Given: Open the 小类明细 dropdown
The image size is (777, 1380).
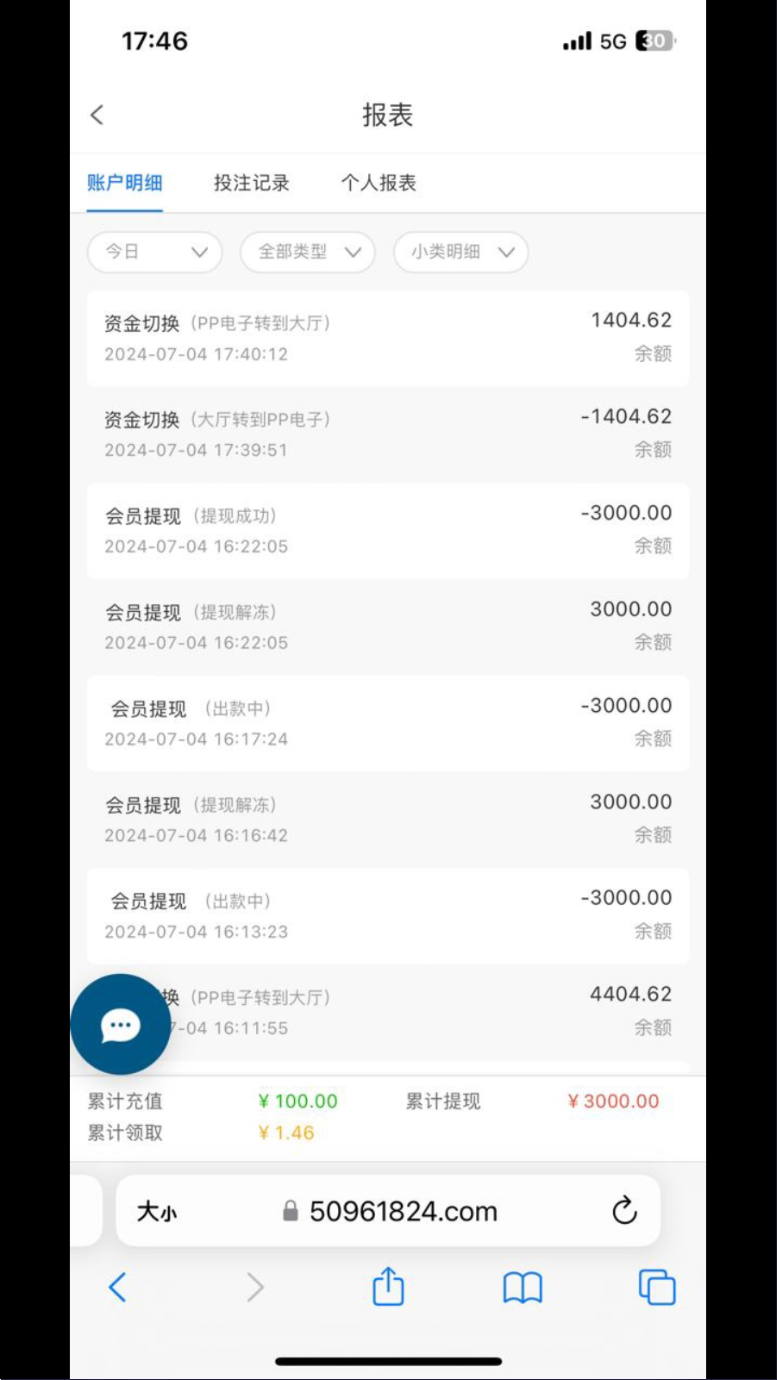Looking at the screenshot, I should coord(461,252).
